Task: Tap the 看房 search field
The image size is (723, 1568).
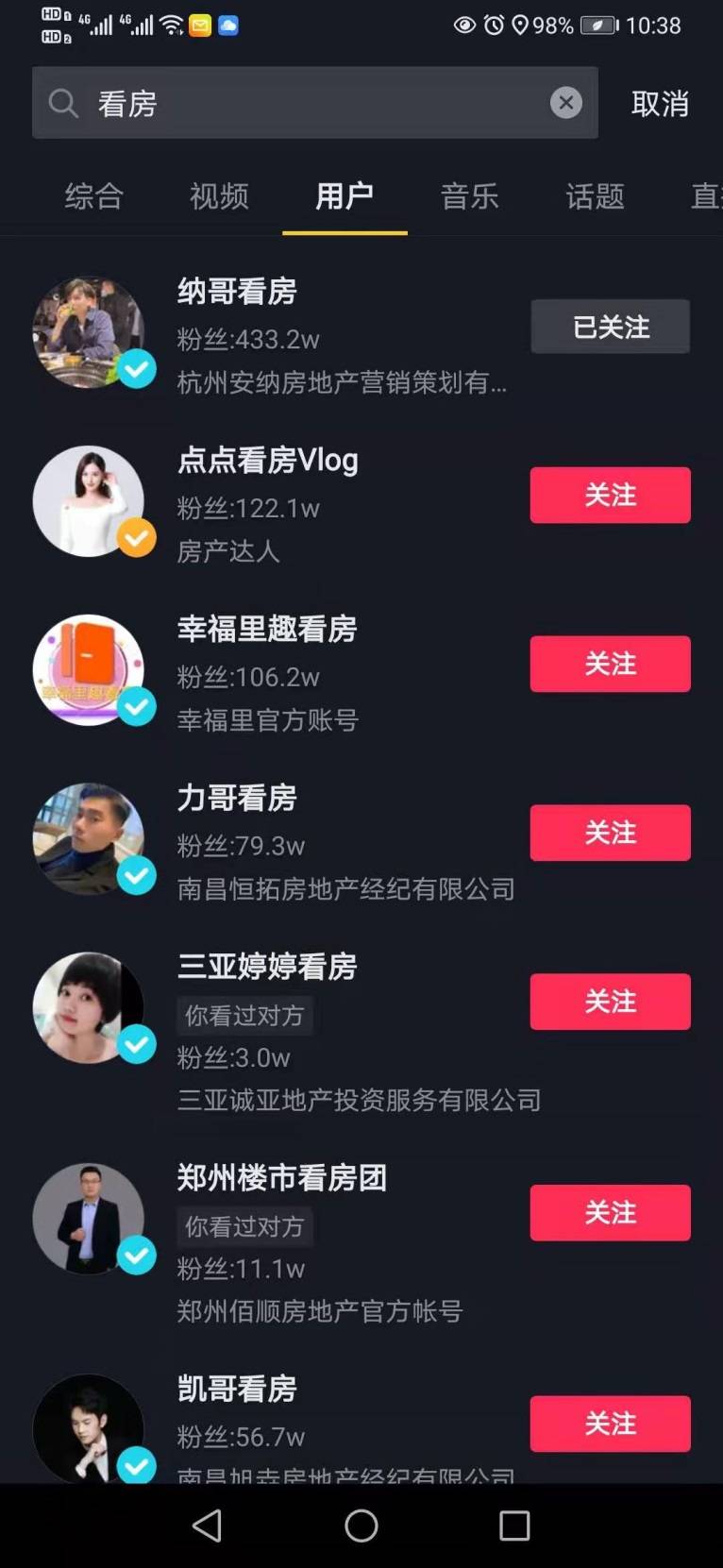Action: click(x=302, y=103)
